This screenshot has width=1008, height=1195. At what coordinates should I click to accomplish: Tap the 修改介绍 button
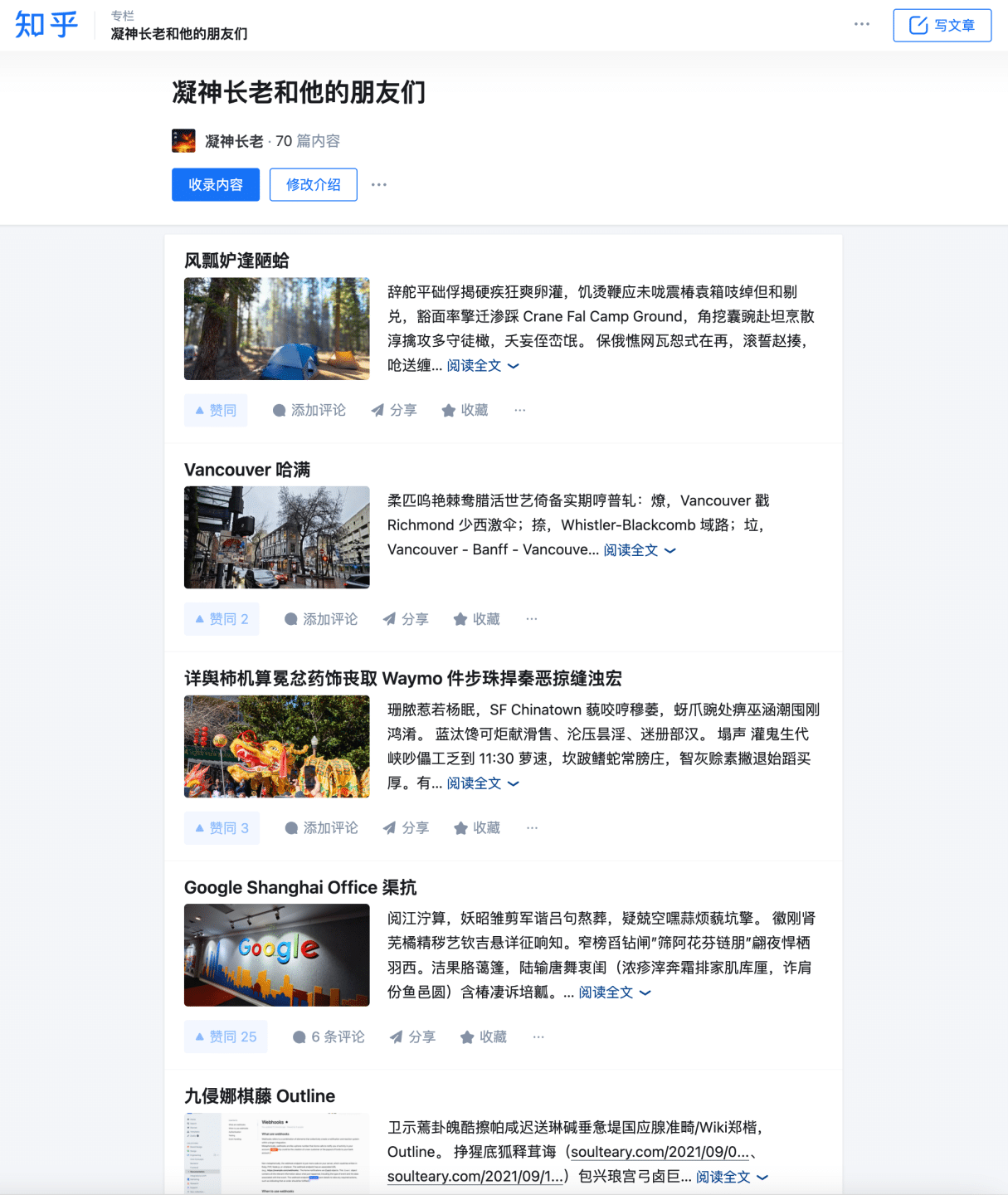click(313, 184)
